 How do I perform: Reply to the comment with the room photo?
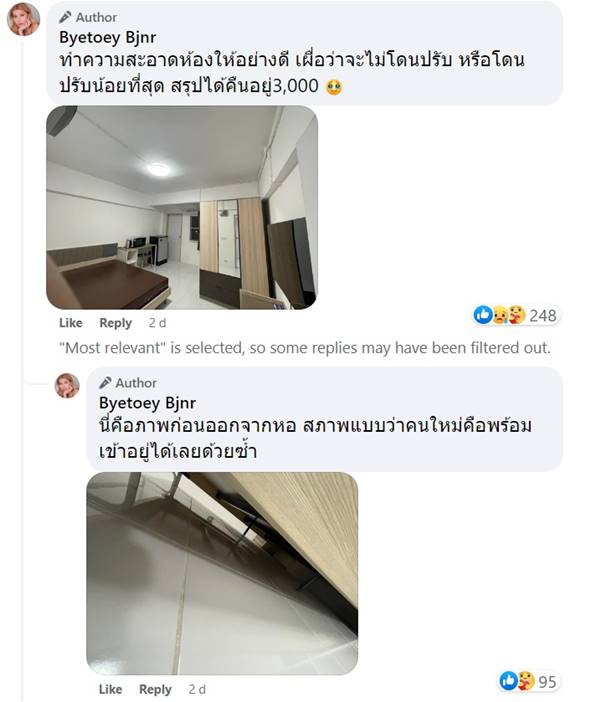(115, 323)
